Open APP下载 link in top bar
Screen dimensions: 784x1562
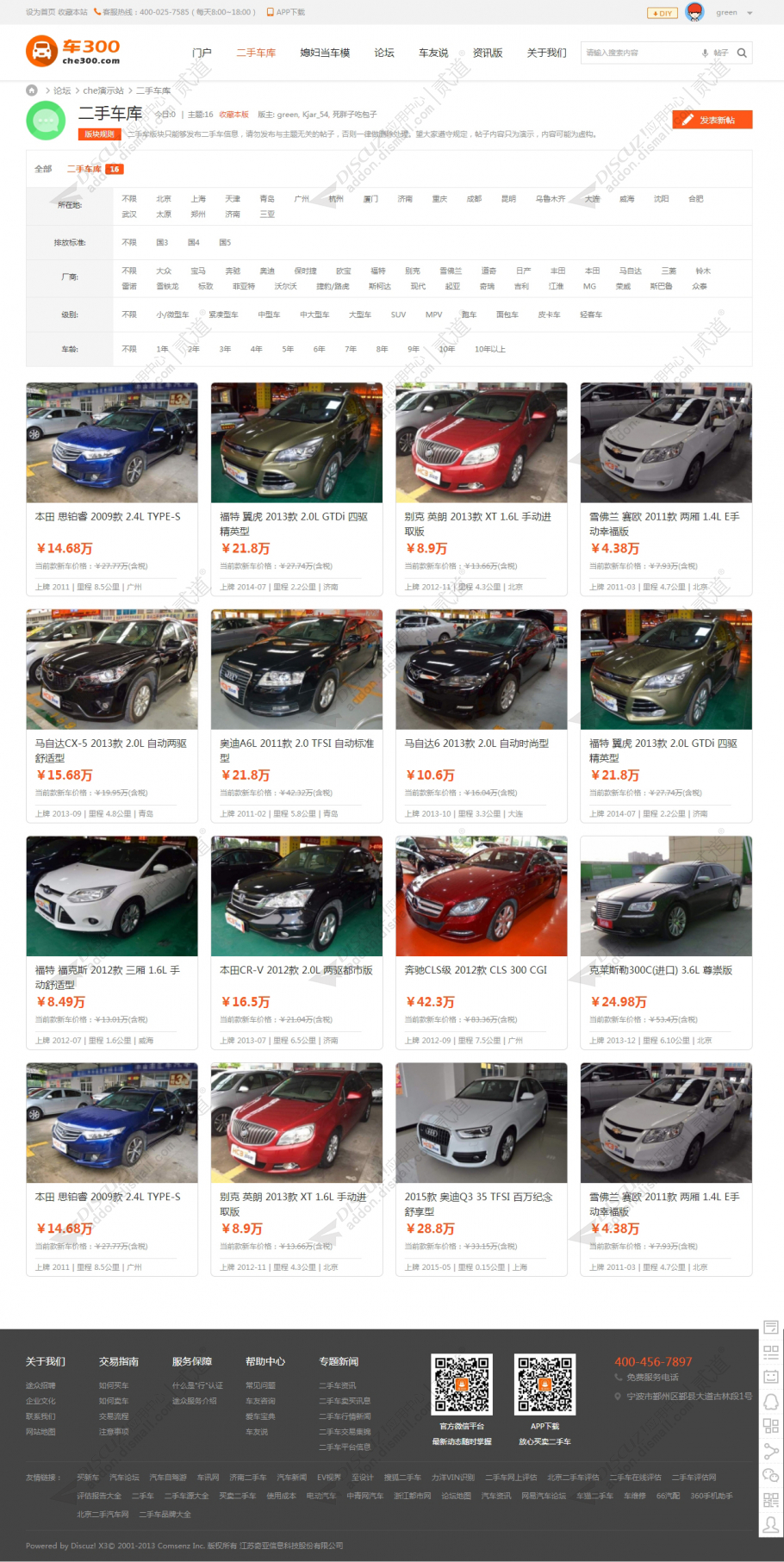coord(286,12)
